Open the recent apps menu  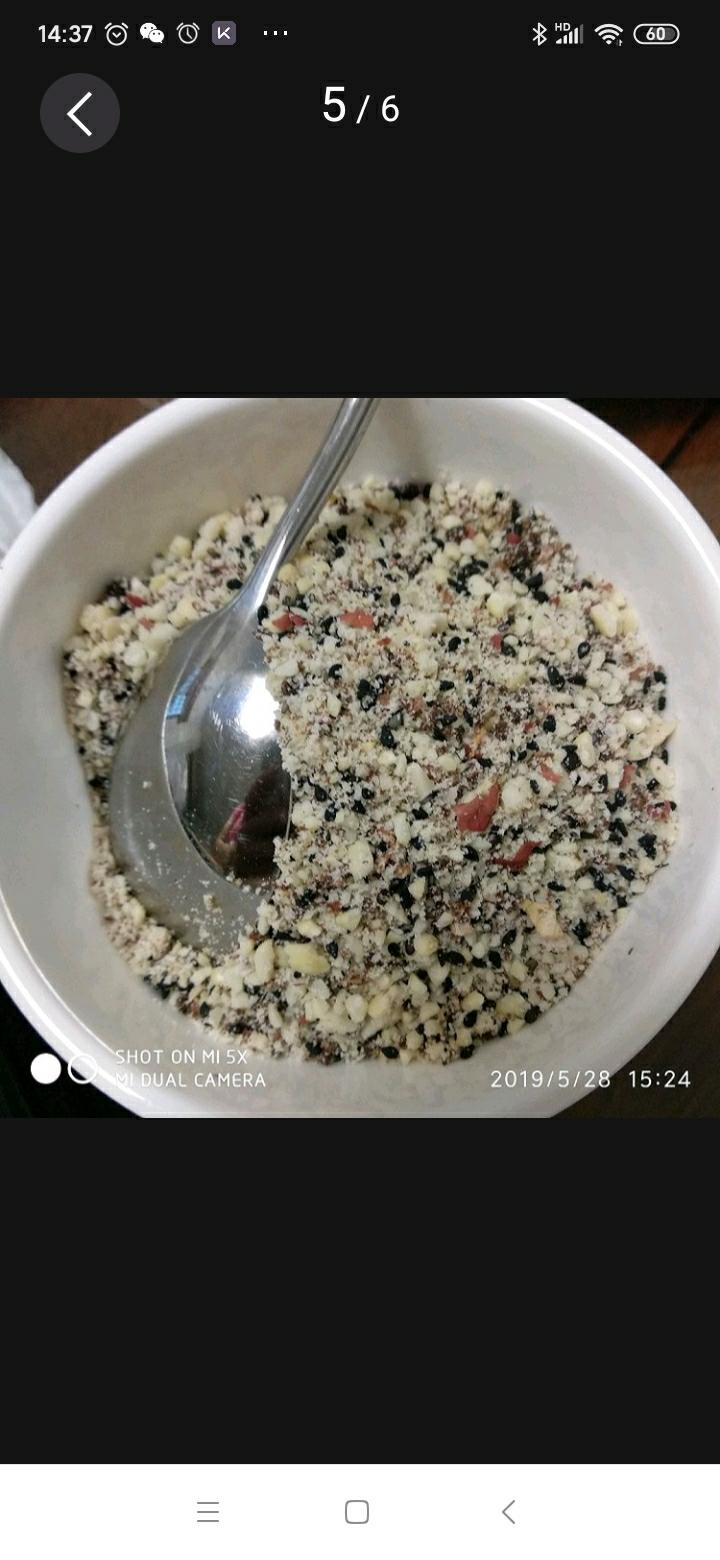208,1512
